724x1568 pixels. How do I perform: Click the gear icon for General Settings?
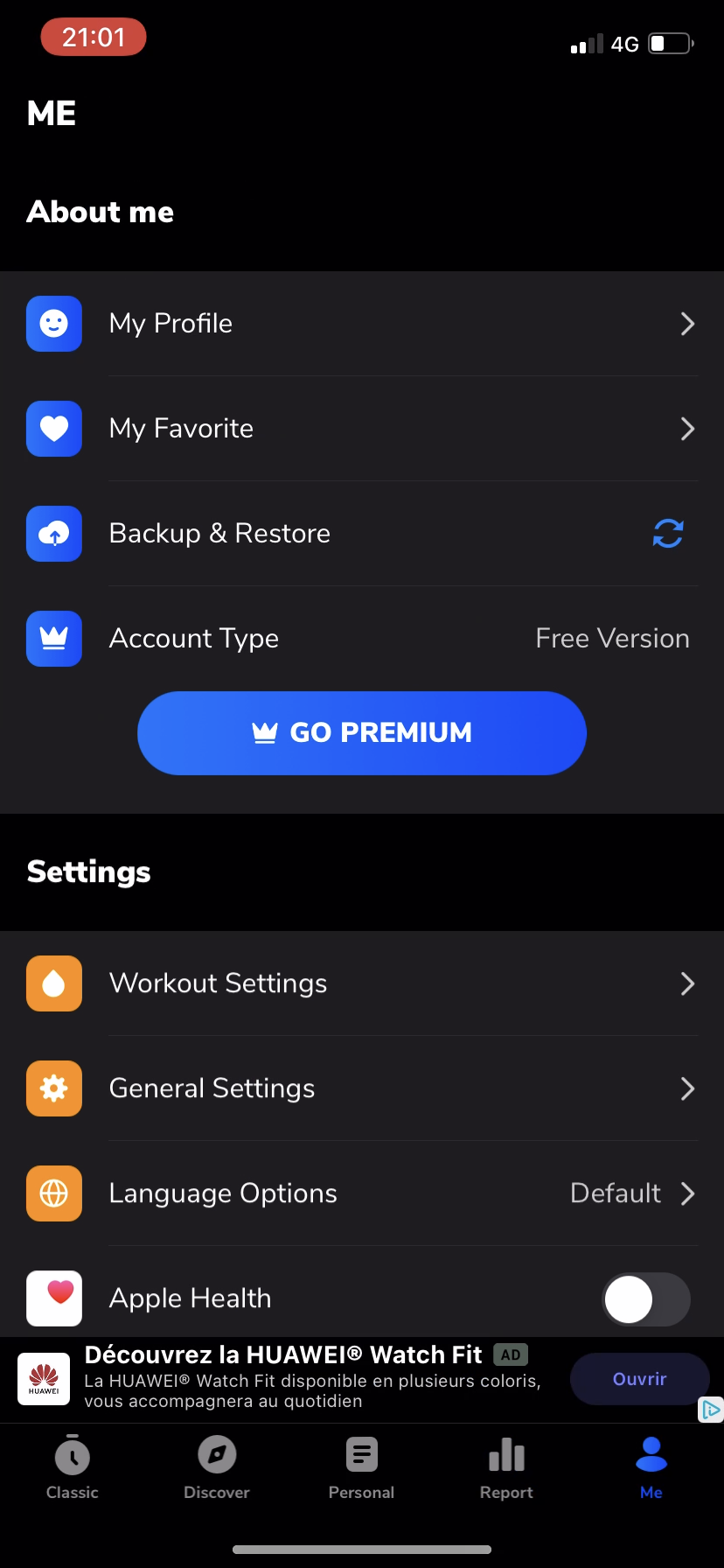[53, 1088]
